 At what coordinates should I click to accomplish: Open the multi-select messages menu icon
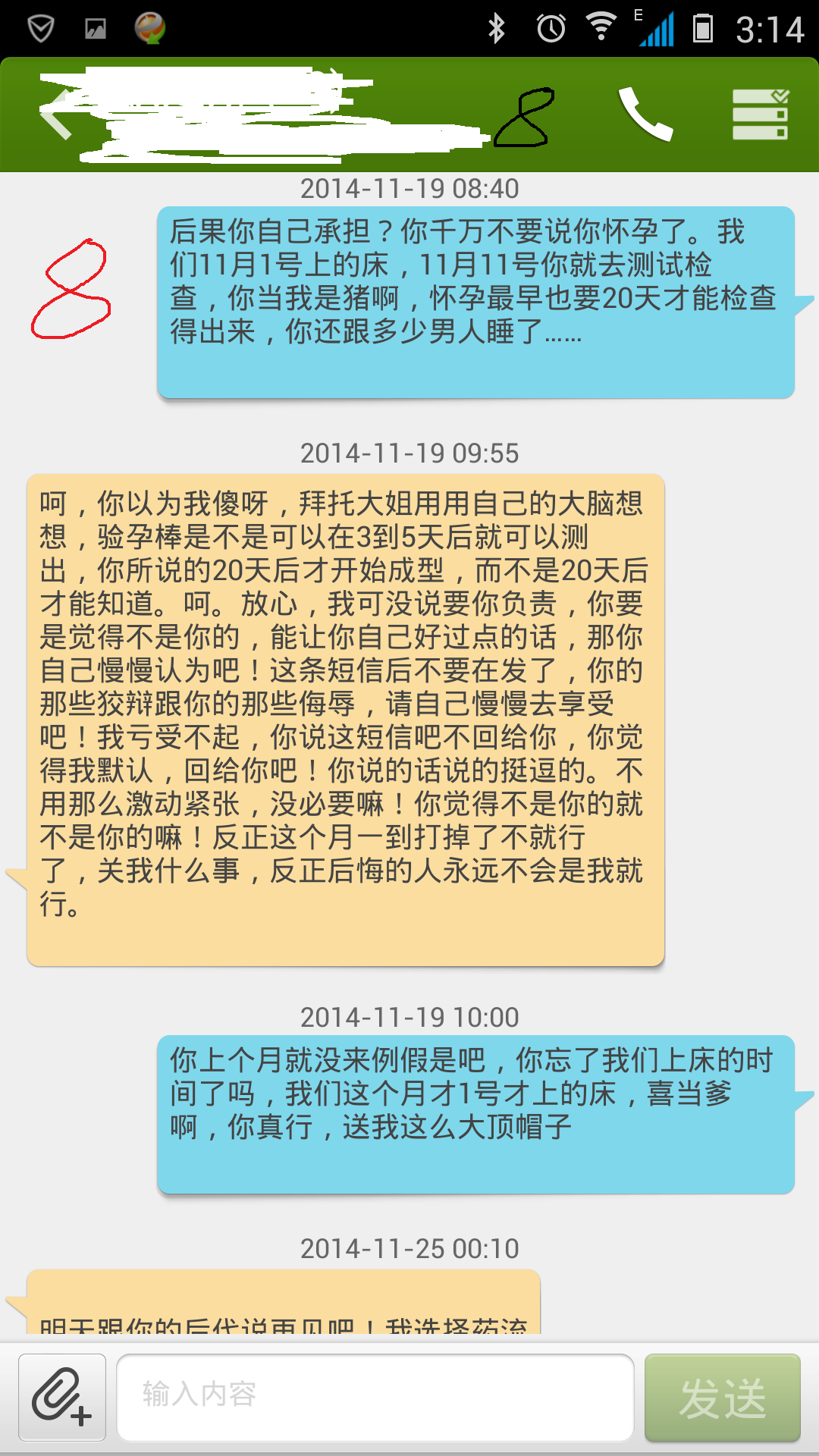tap(760, 115)
